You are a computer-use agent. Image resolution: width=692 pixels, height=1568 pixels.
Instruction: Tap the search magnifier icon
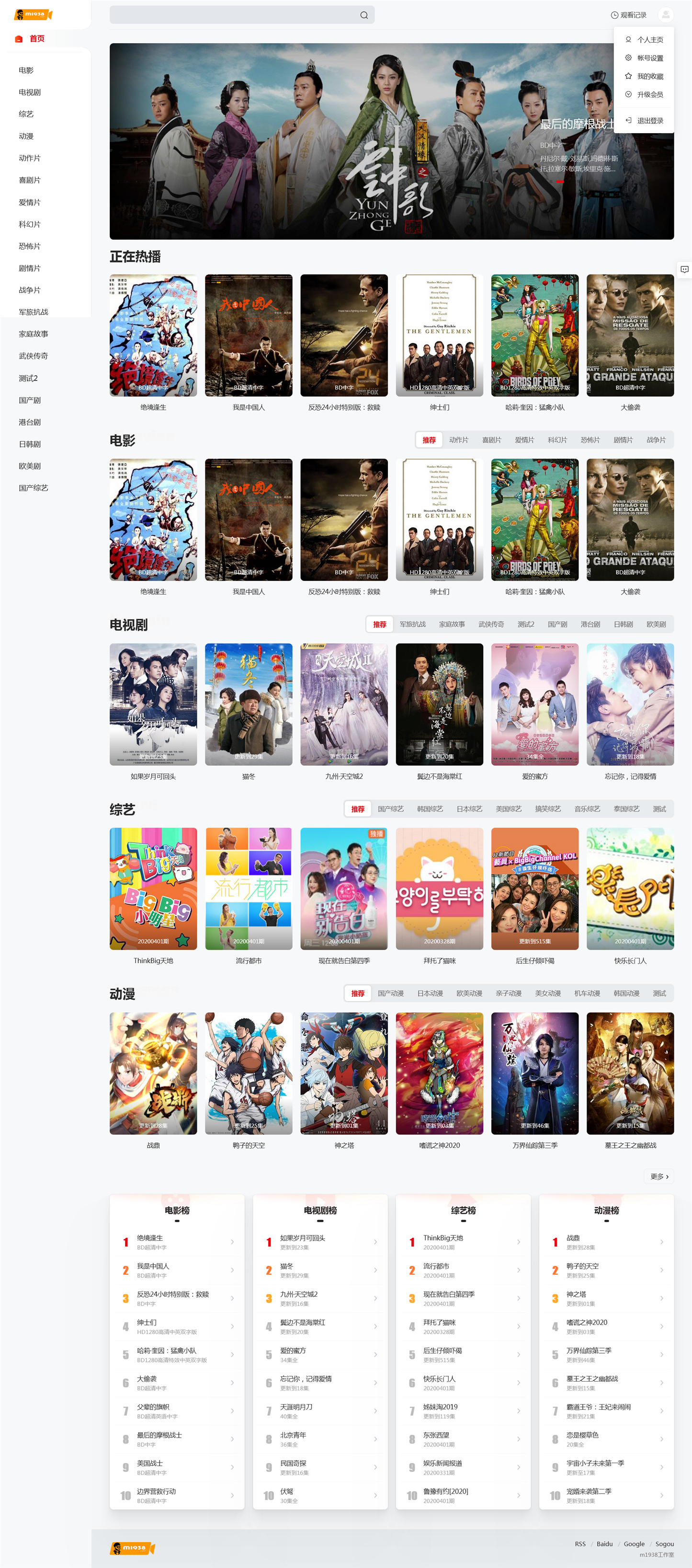(x=363, y=15)
